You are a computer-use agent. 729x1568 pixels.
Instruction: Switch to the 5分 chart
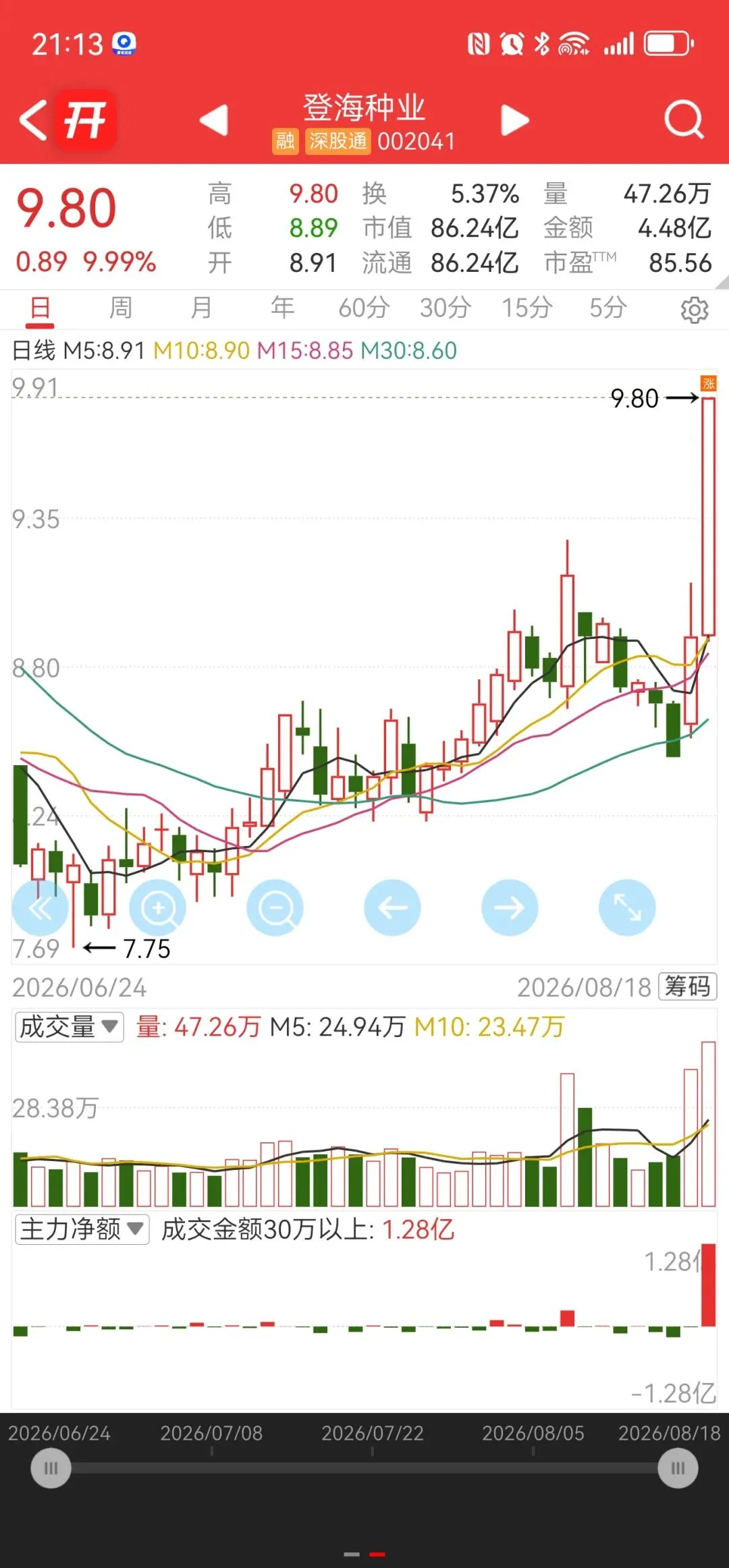[x=607, y=308]
